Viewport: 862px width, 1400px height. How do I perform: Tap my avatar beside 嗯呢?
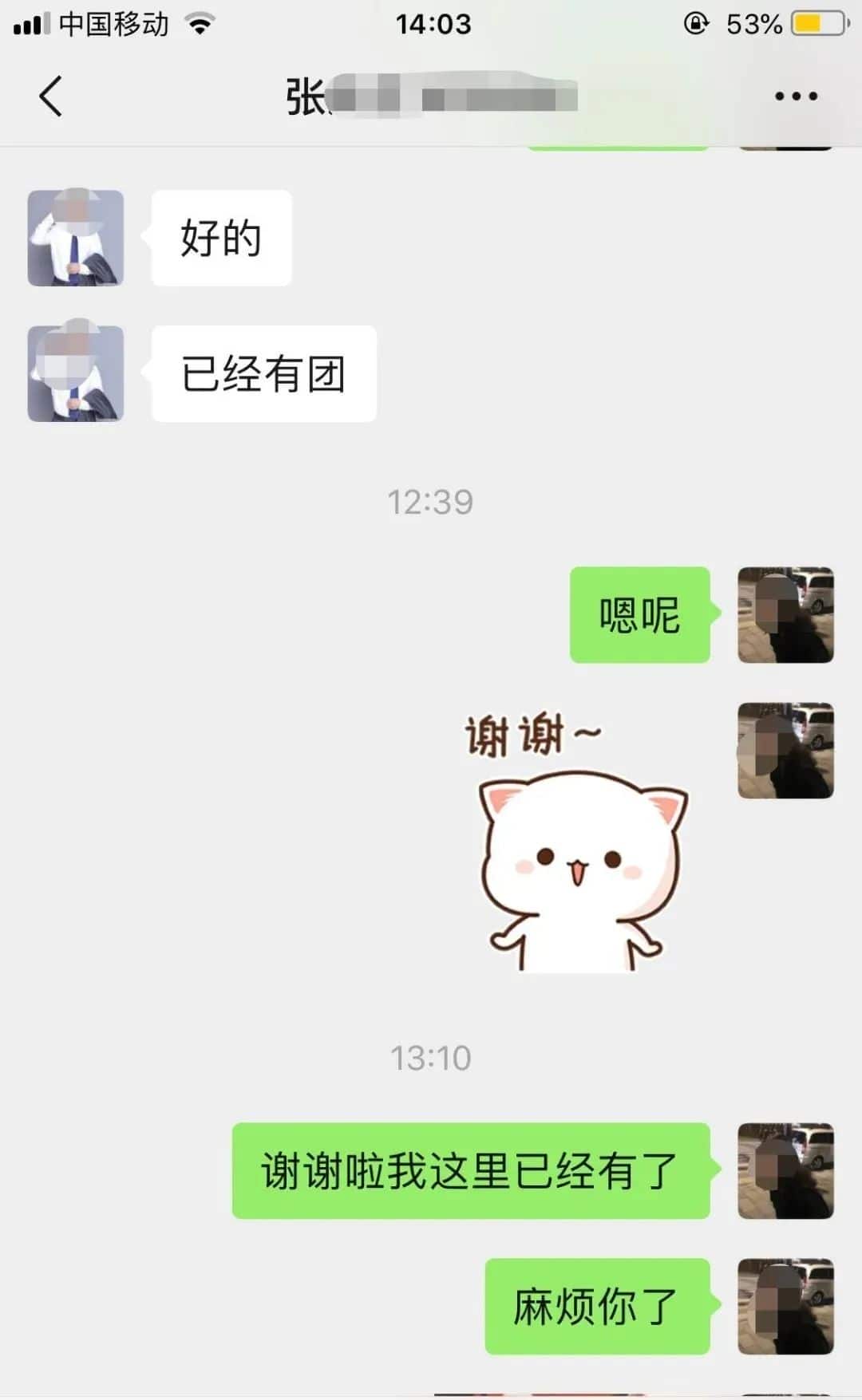(785, 615)
